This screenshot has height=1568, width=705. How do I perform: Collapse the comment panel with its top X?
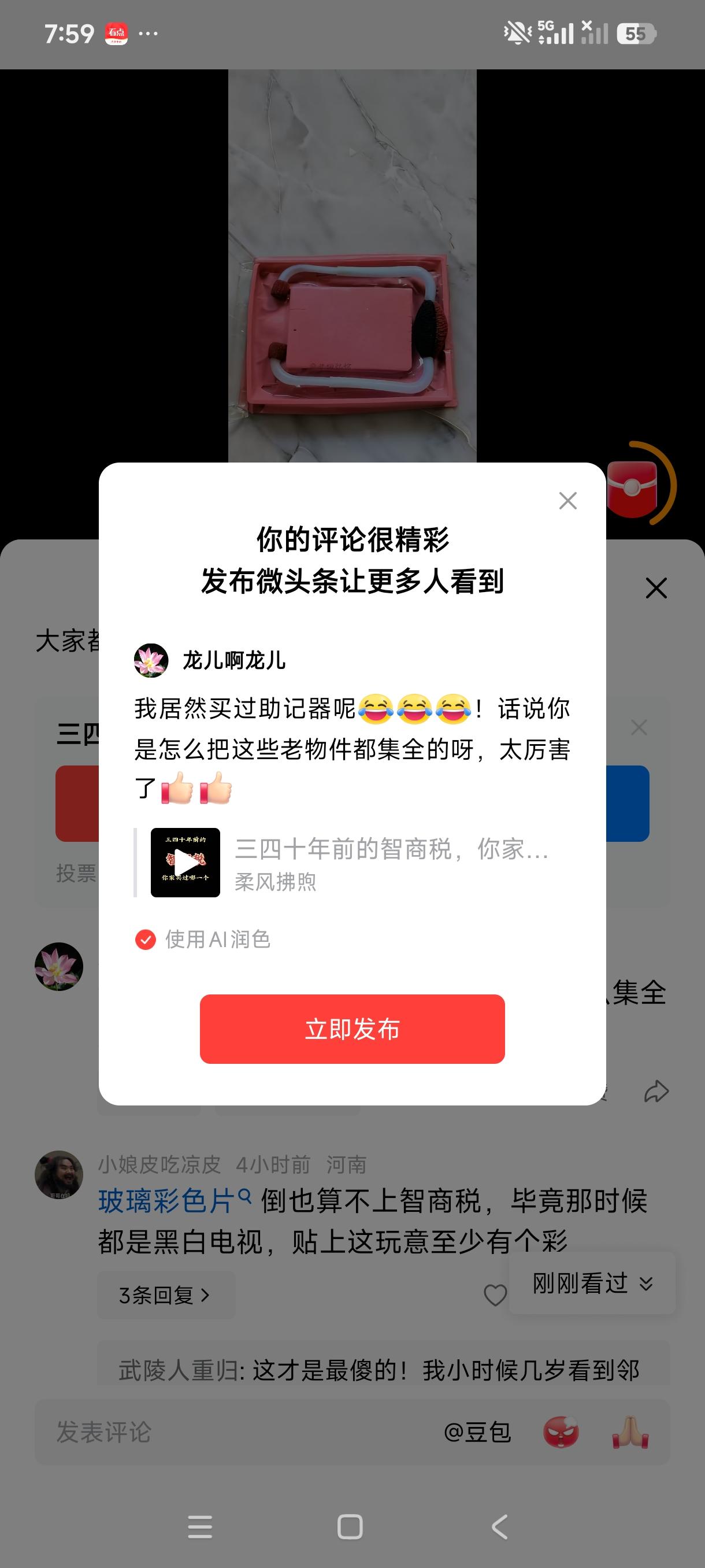point(656,588)
